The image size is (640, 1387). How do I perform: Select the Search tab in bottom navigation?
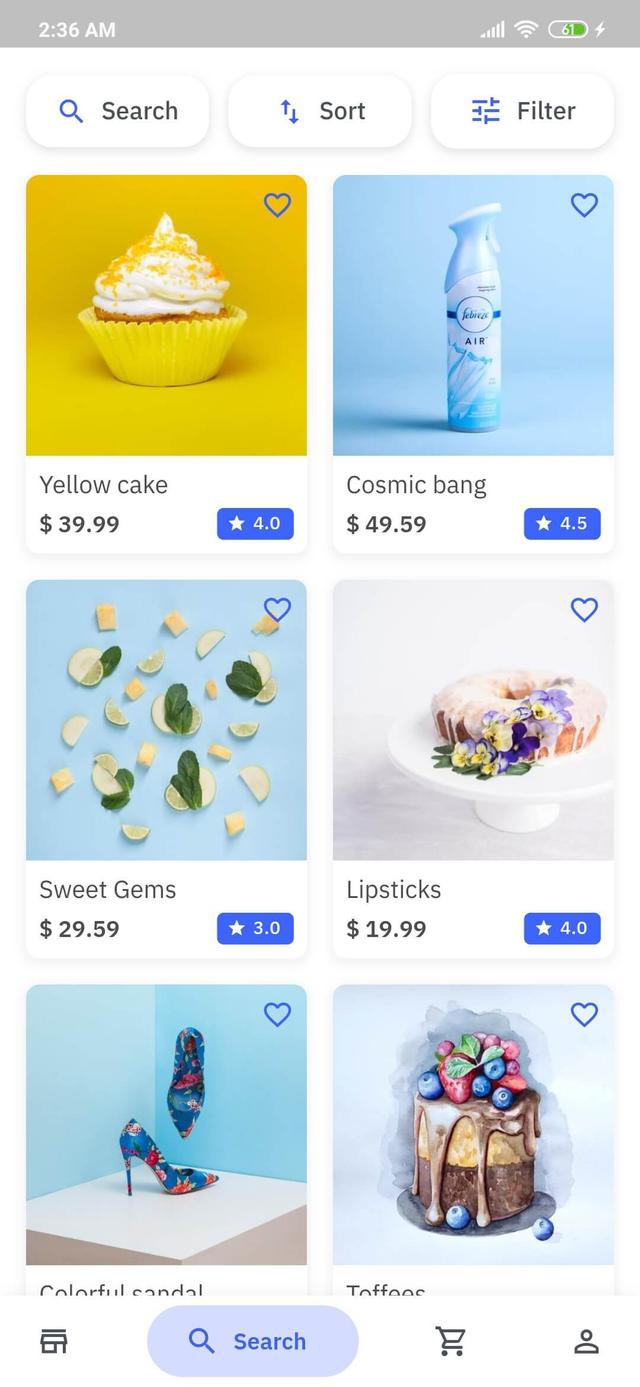pyautogui.click(x=252, y=1341)
